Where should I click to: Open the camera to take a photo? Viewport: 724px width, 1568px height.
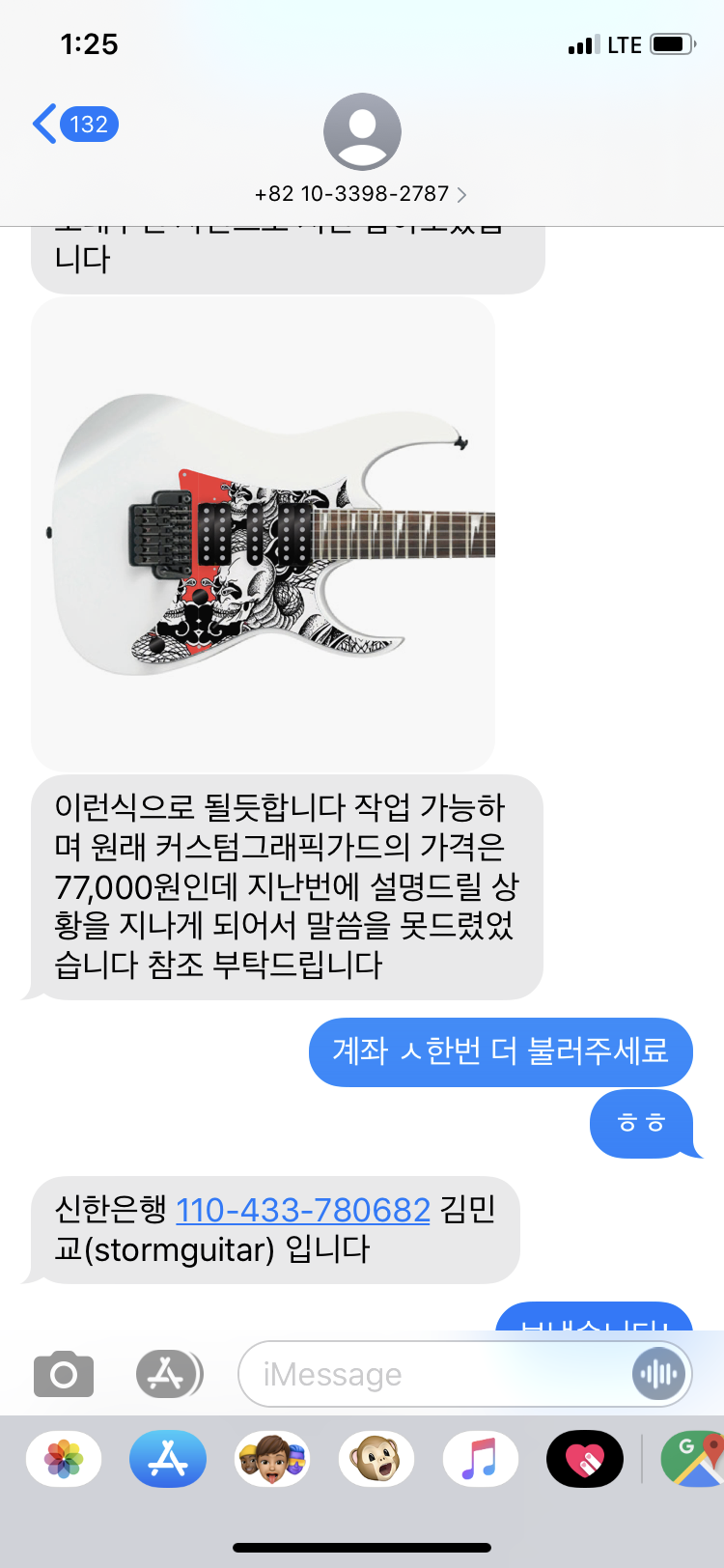tap(64, 1374)
